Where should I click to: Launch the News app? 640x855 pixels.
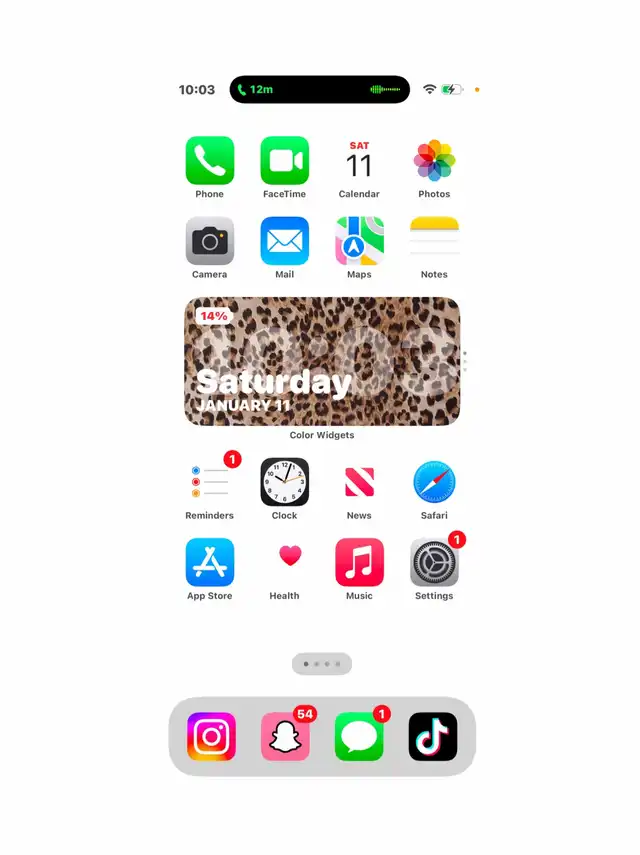(x=359, y=482)
